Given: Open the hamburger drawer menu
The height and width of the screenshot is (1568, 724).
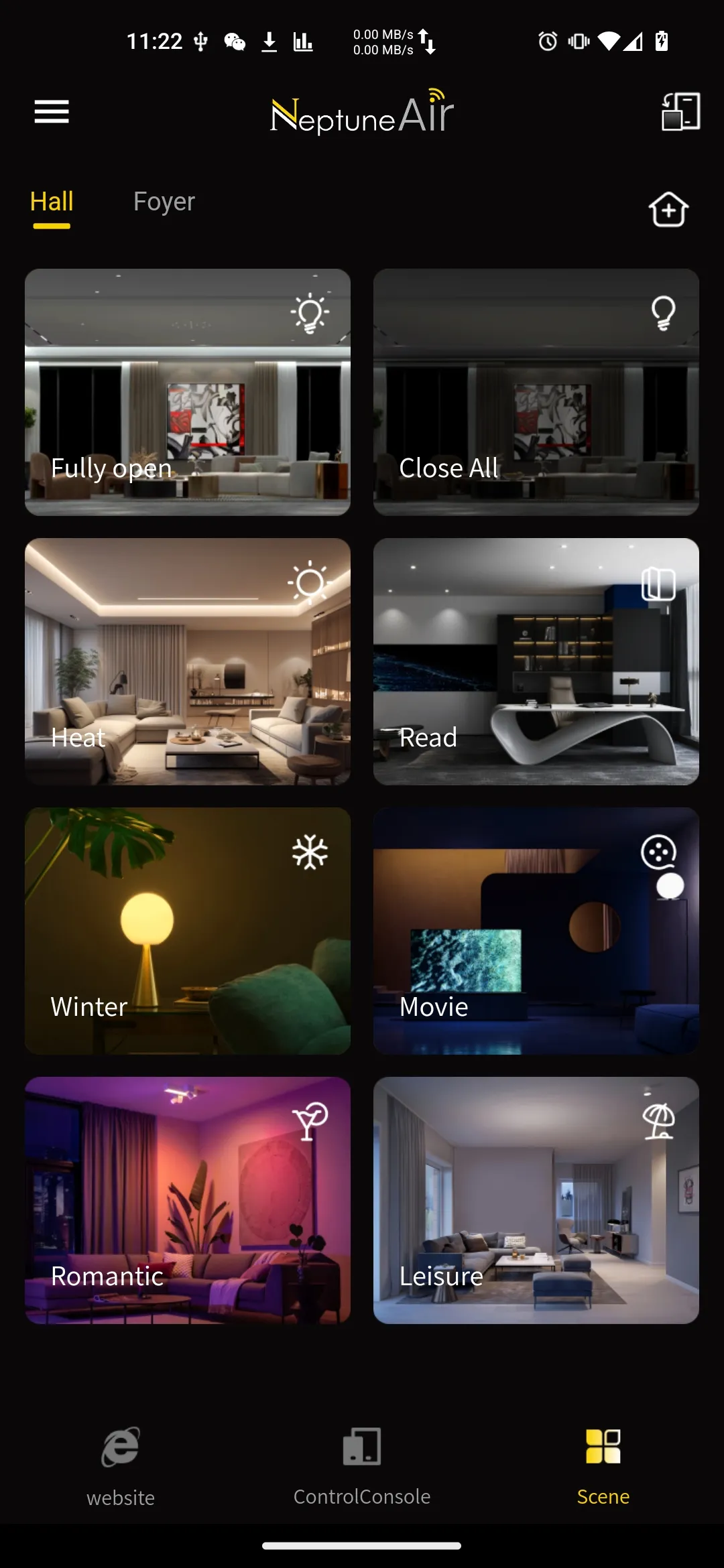Looking at the screenshot, I should point(52,111).
